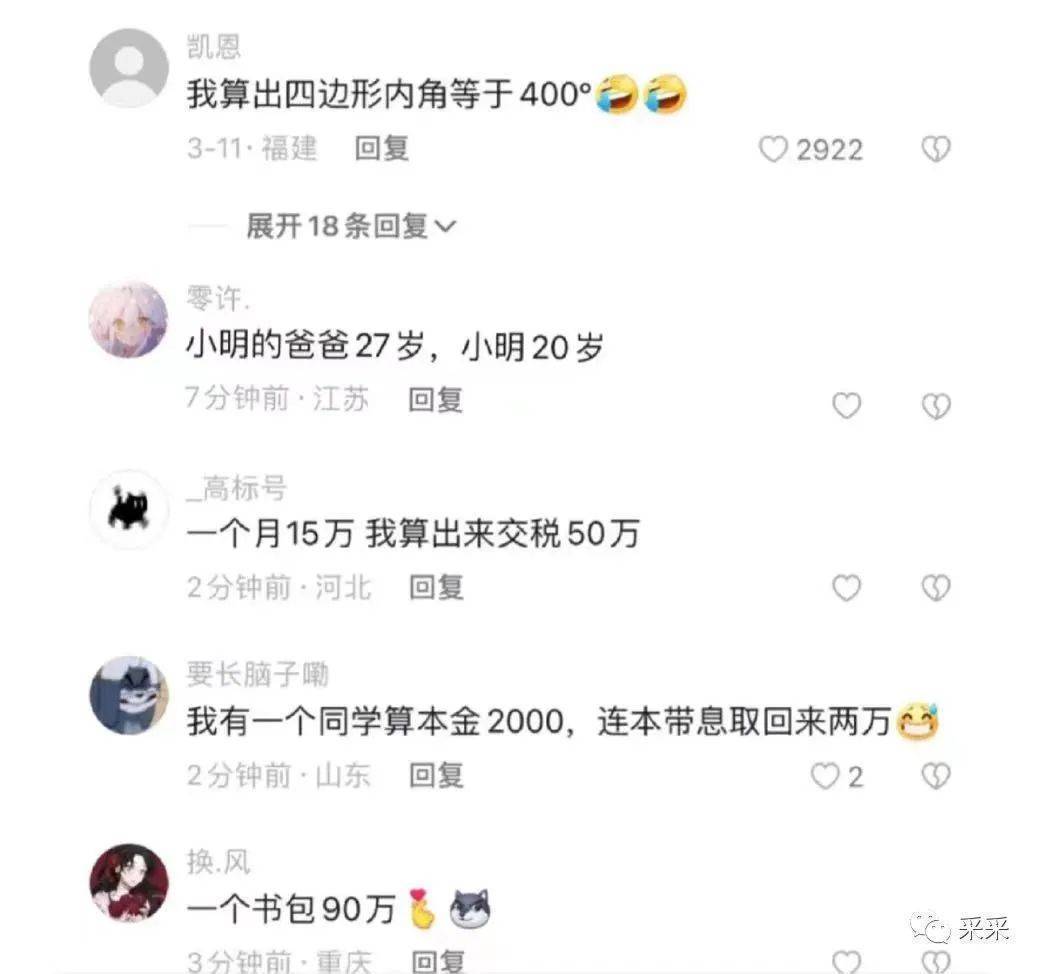
Task: Dislike _高标号's comment
Action: (935, 588)
